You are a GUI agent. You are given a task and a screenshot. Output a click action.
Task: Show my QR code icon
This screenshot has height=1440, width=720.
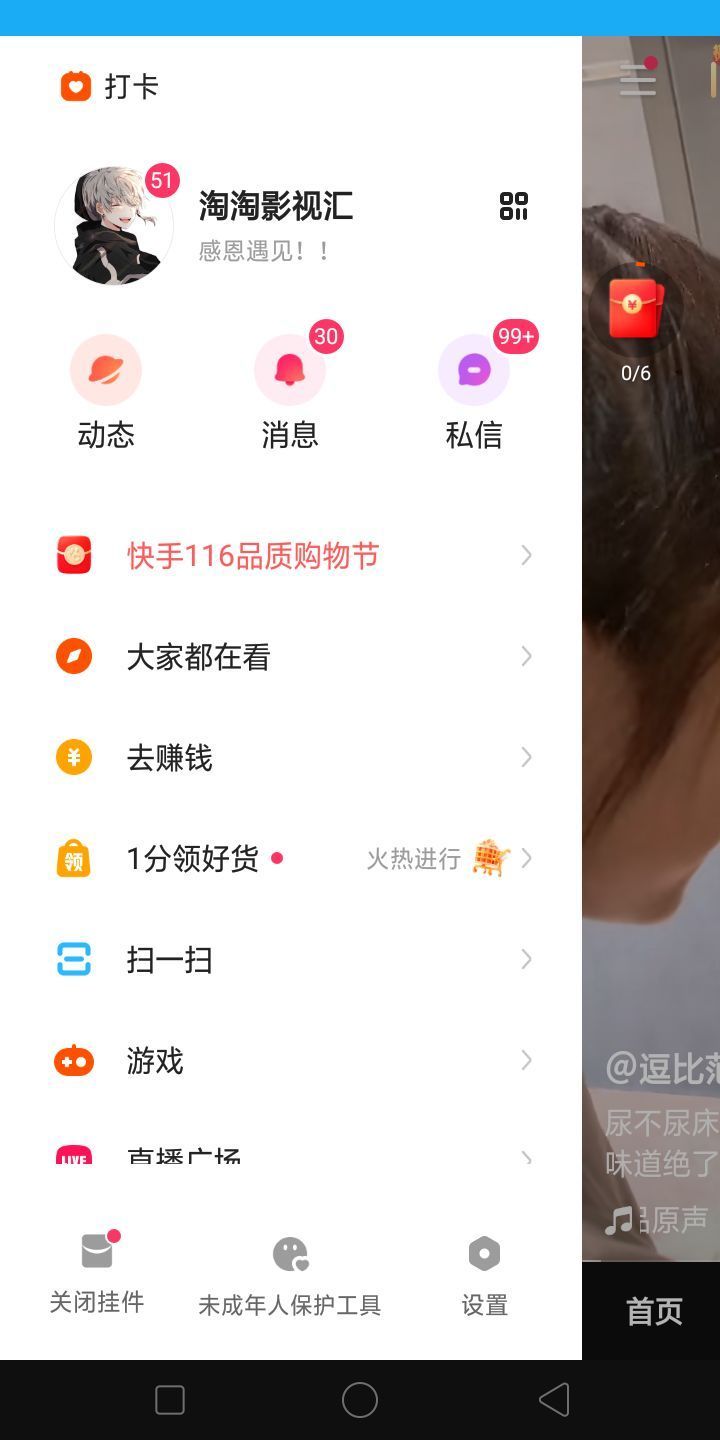(513, 206)
